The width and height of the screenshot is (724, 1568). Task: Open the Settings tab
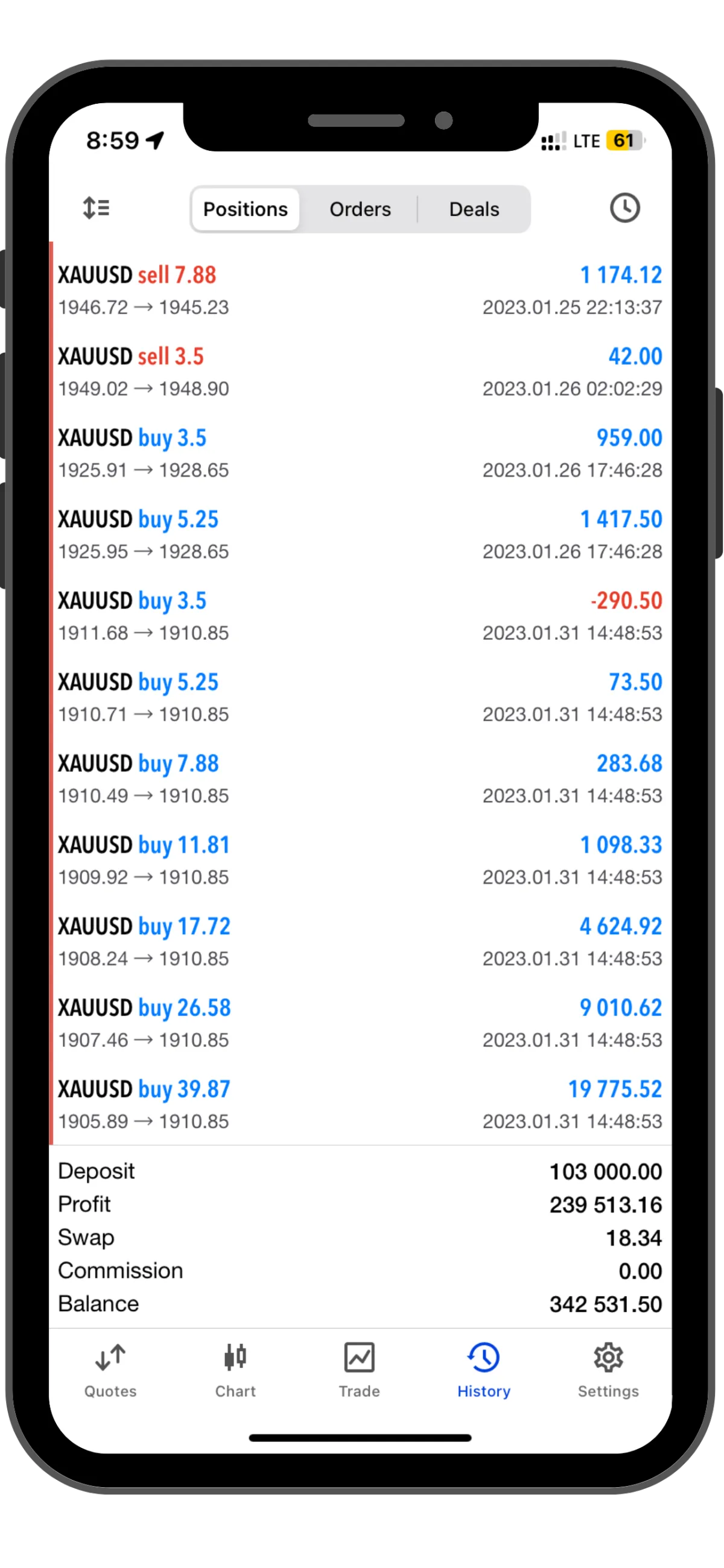[x=608, y=1371]
